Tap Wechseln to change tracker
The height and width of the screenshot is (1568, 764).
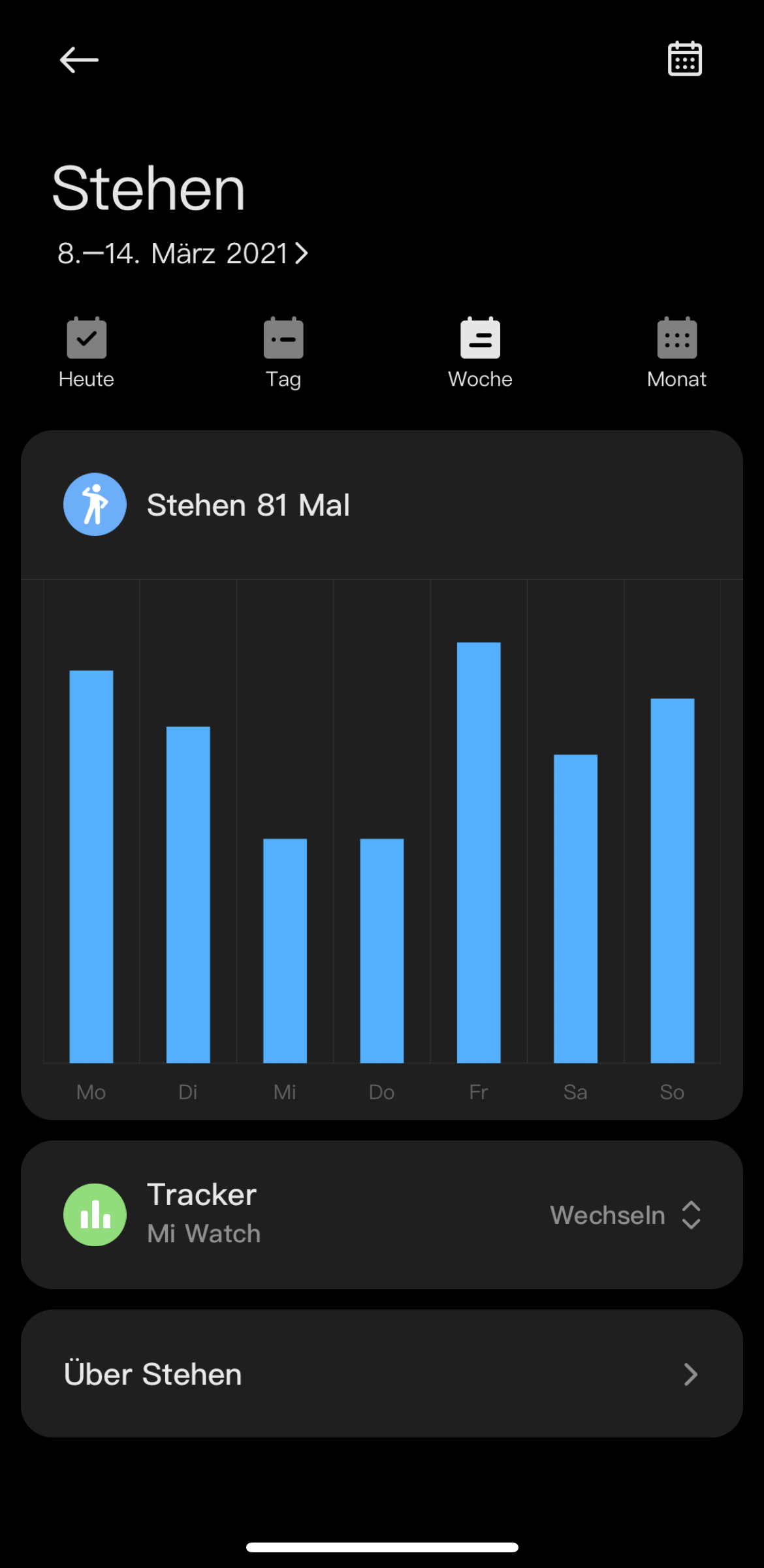625,1215
